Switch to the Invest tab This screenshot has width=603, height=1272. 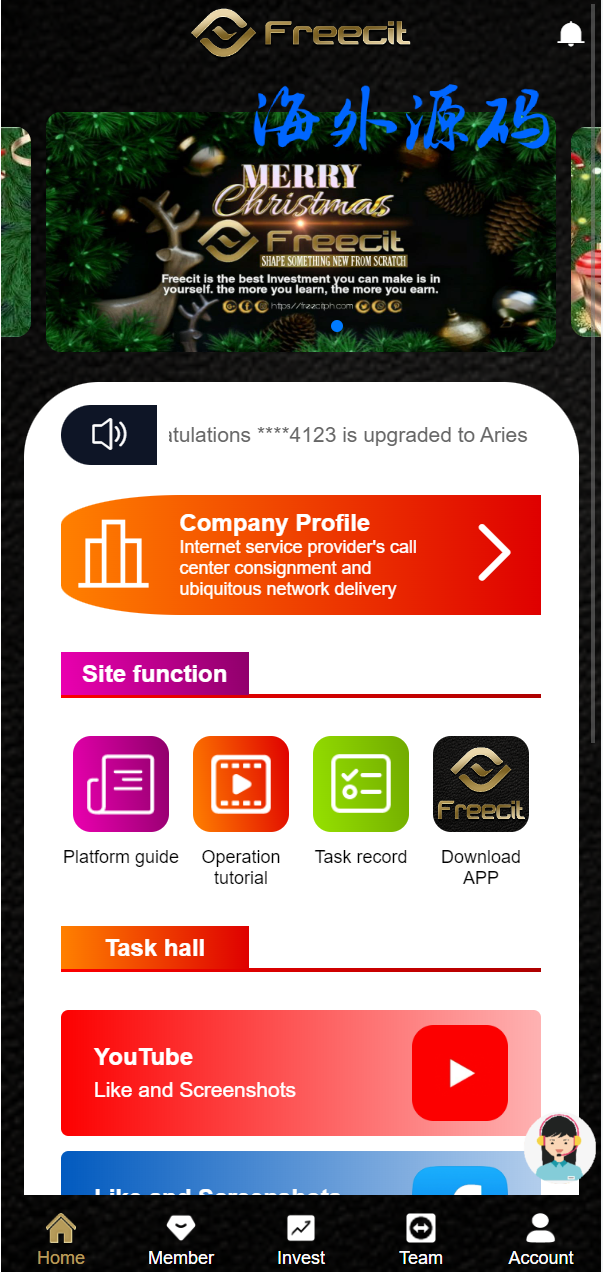[x=301, y=1240]
